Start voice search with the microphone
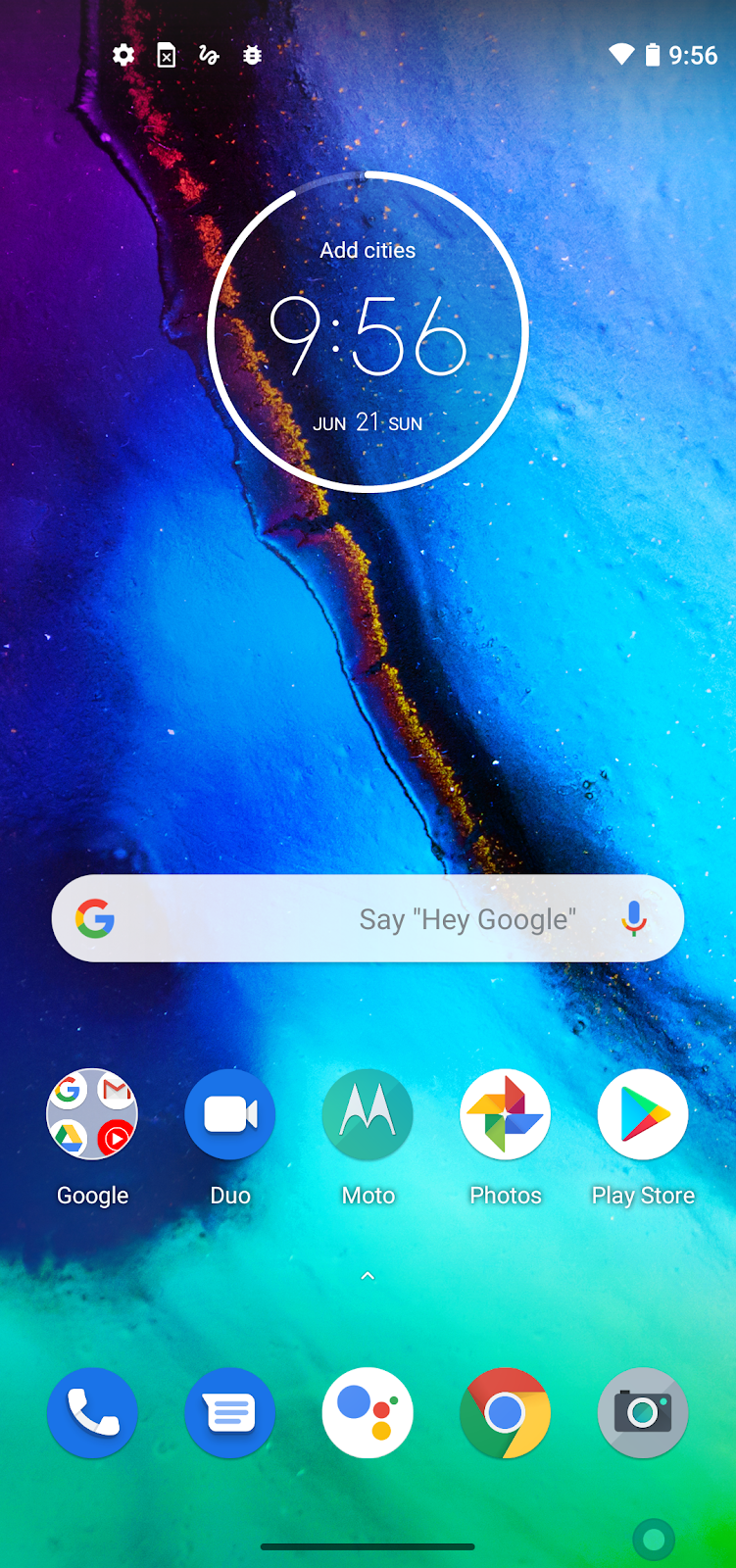The height and width of the screenshot is (1568, 736). coord(634,918)
